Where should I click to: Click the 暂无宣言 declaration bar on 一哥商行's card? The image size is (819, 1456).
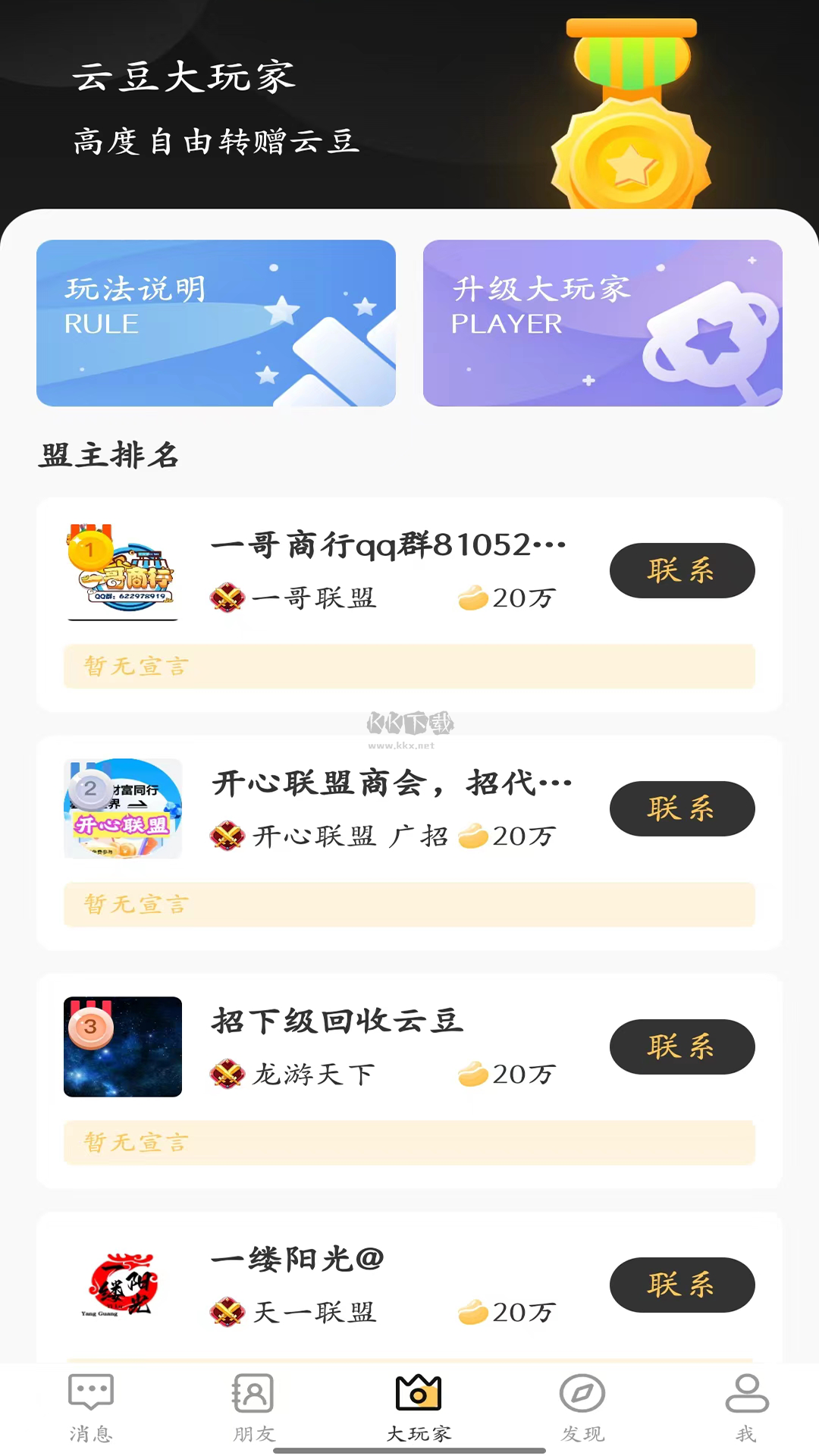(x=409, y=666)
